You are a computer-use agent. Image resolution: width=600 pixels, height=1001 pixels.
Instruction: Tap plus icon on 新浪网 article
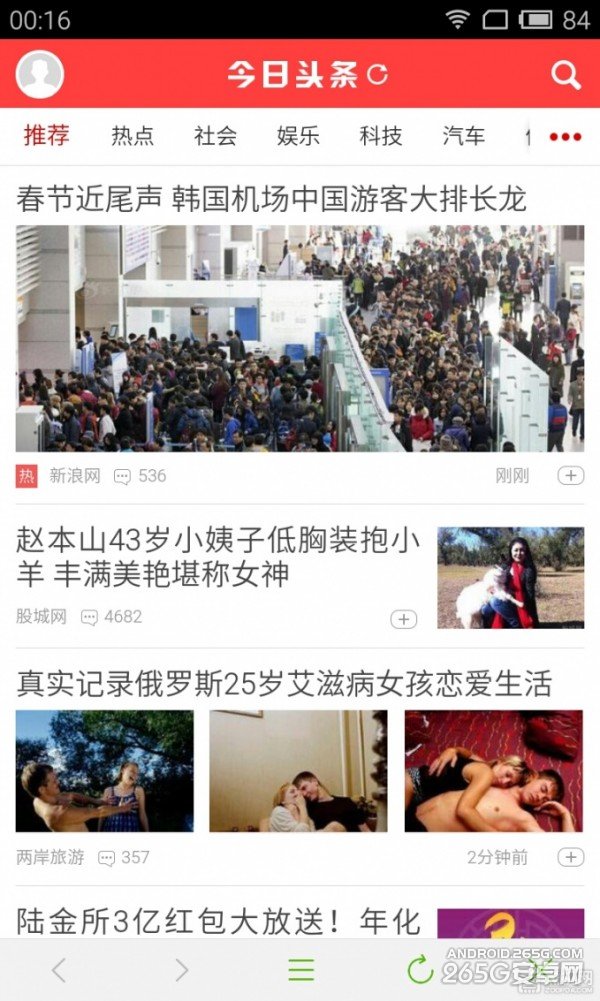[570, 476]
